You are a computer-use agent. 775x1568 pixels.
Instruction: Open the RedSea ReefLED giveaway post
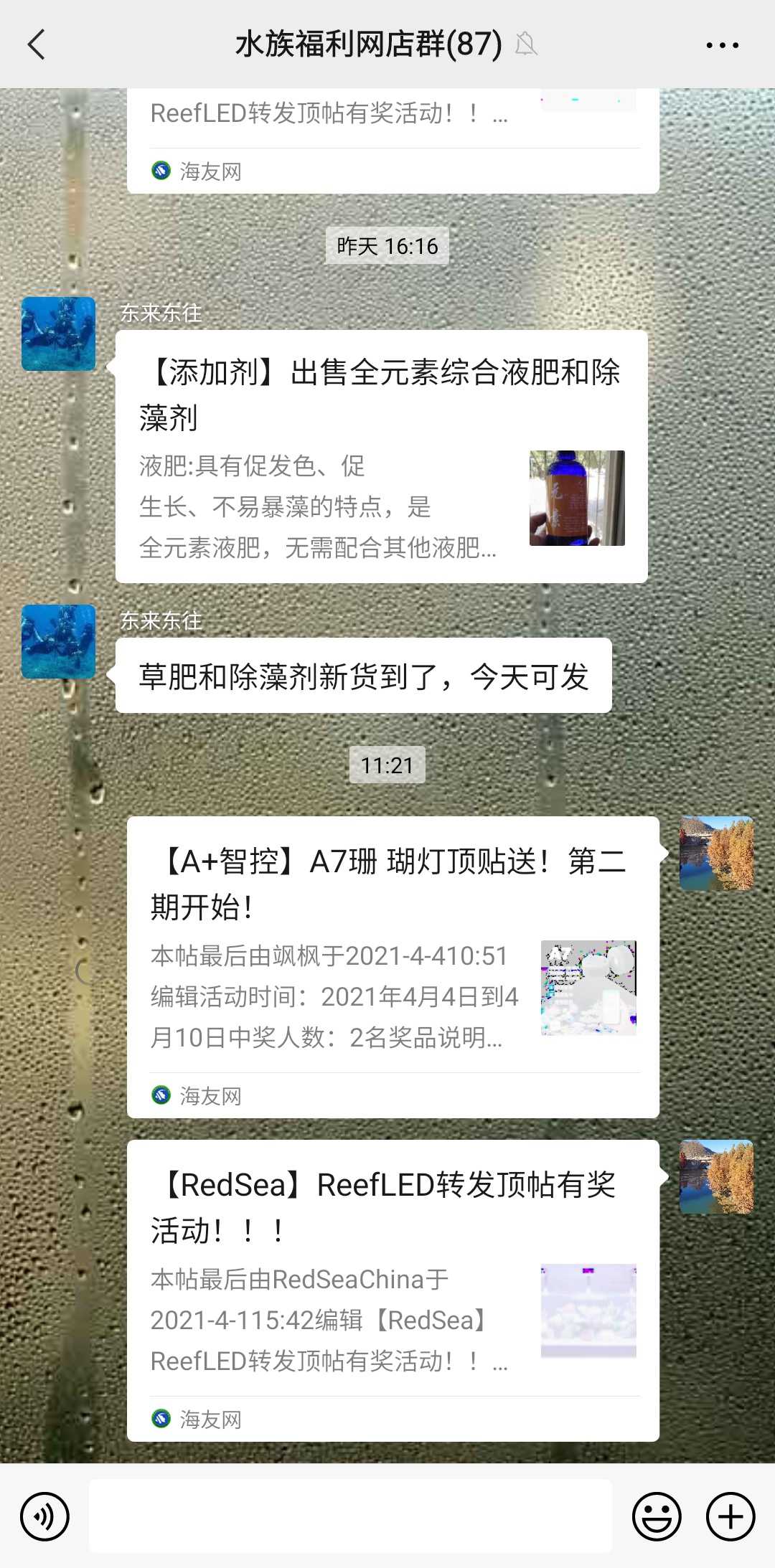(x=393, y=1290)
